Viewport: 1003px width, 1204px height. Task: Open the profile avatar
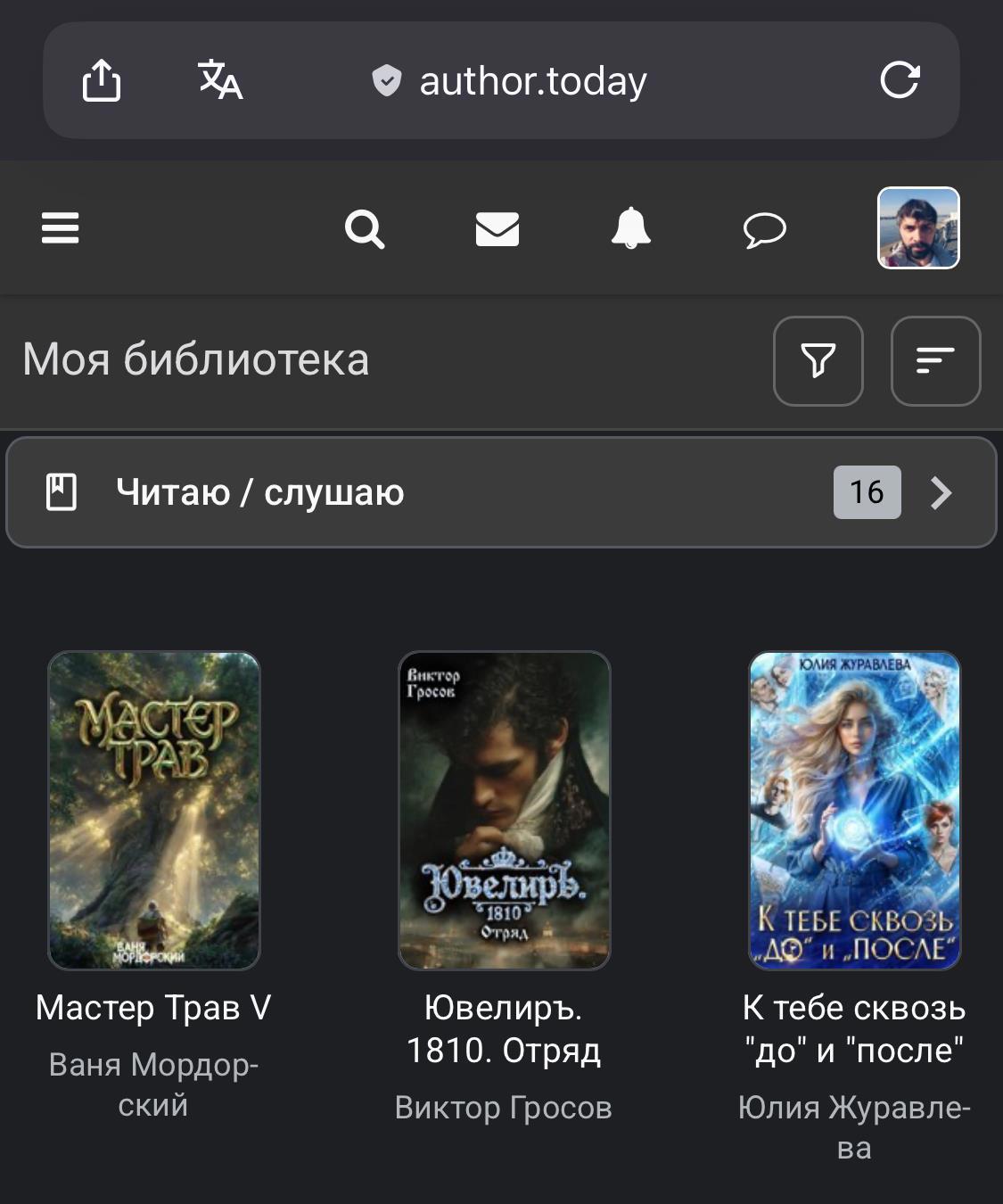point(918,227)
